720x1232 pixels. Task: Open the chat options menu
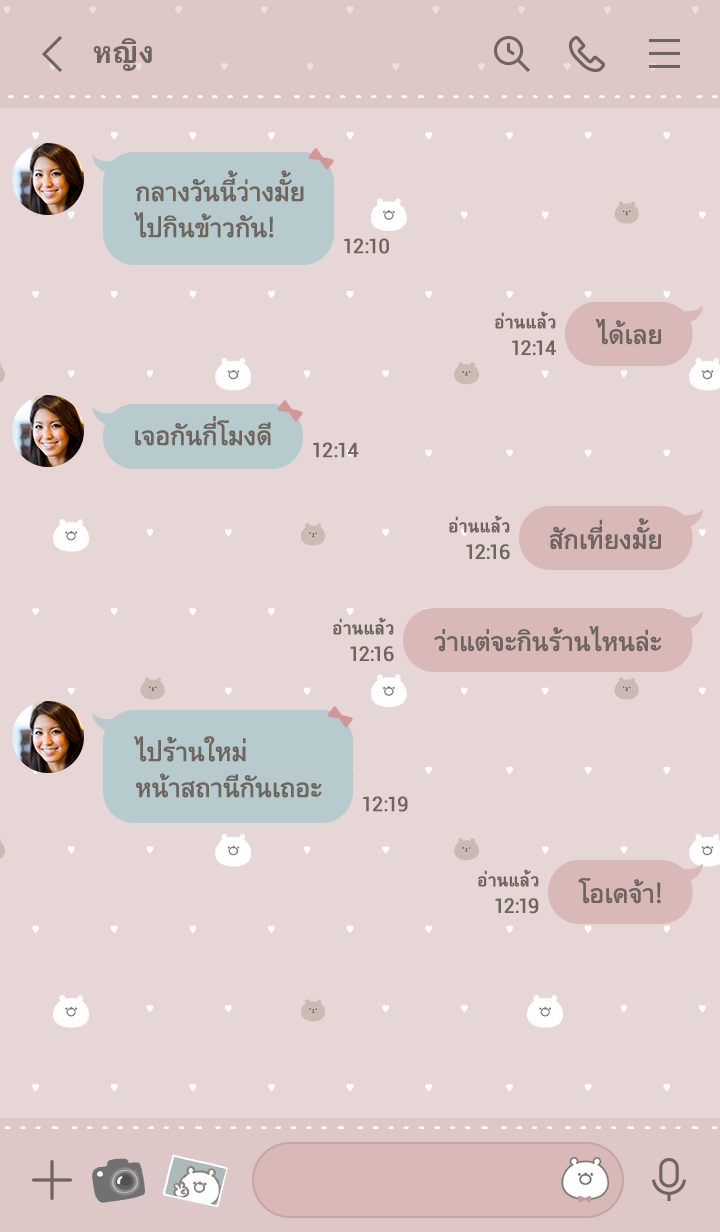[664, 54]
